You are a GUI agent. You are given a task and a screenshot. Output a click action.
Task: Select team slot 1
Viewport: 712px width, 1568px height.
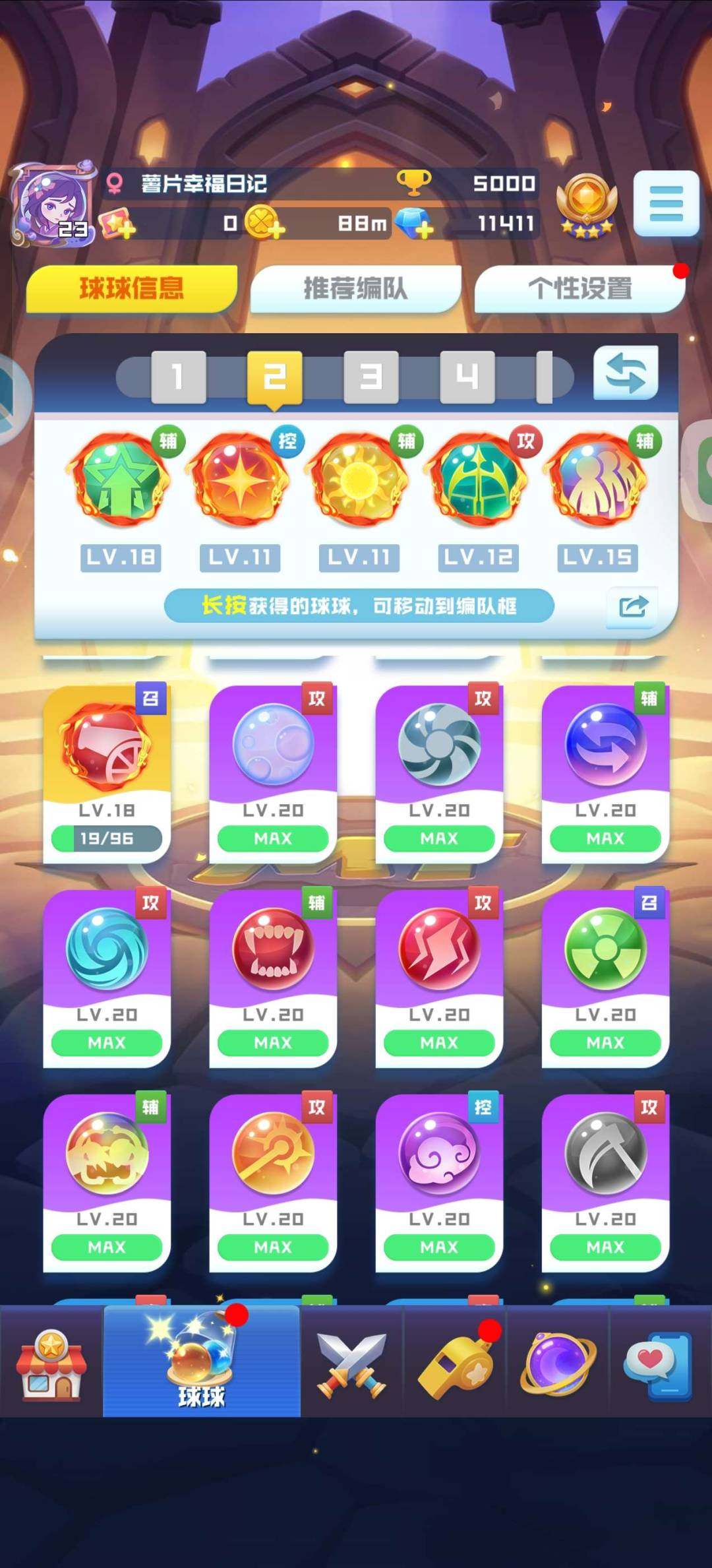coord(178,377)
